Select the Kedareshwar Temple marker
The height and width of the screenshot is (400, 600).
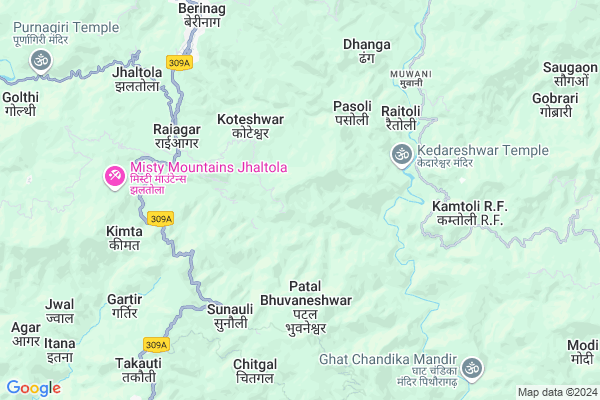point(400,154)
